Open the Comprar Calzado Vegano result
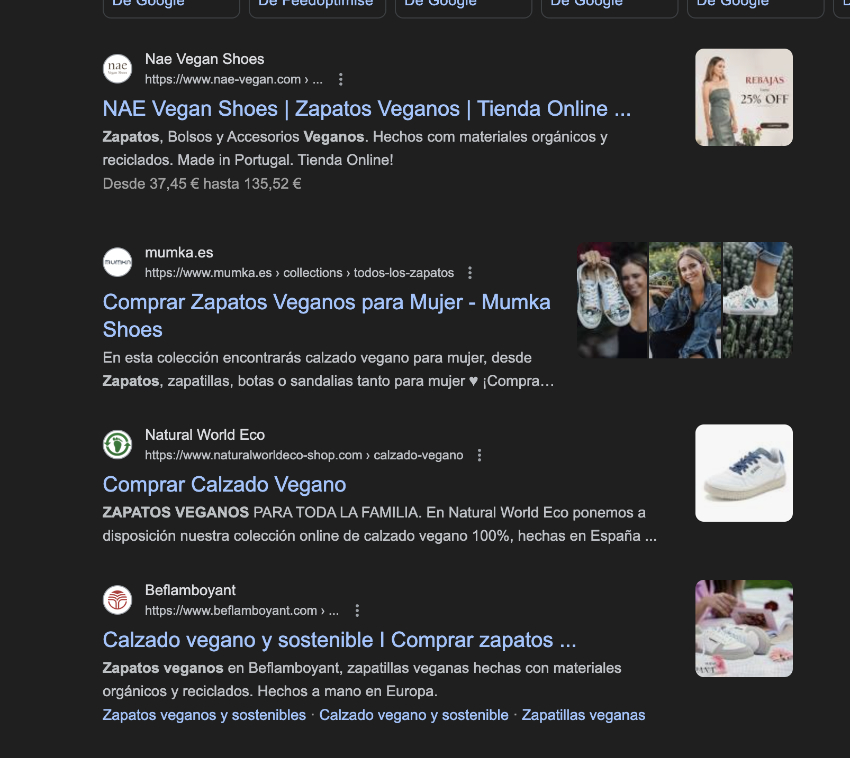850x758 pixels. pyautogui.click(x=224, y=484)
